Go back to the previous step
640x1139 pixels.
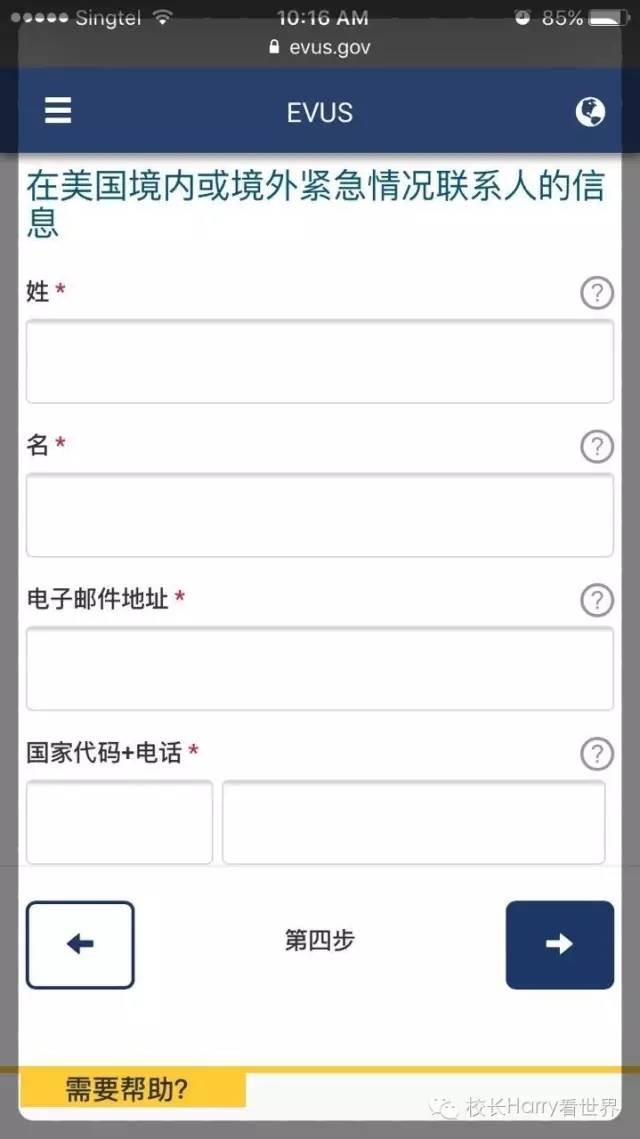(80, 945)
